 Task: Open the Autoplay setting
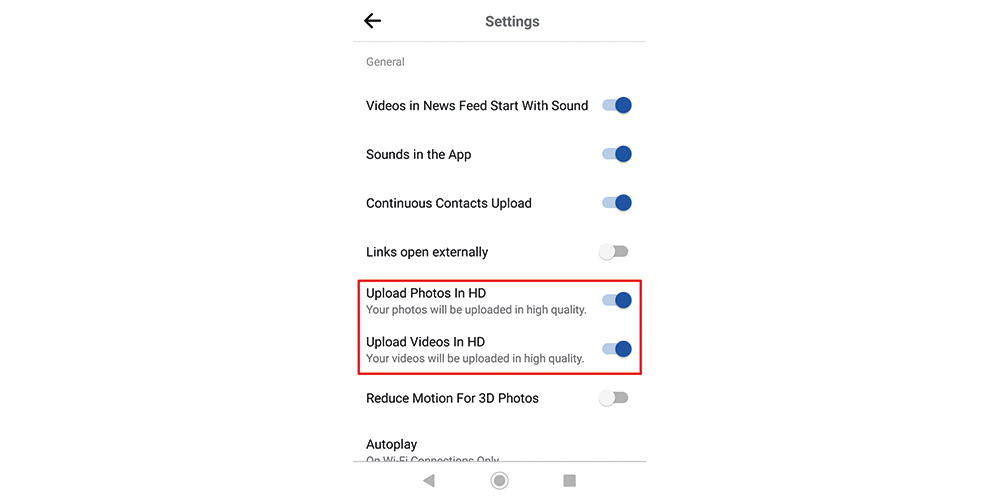tap(392, 445)
